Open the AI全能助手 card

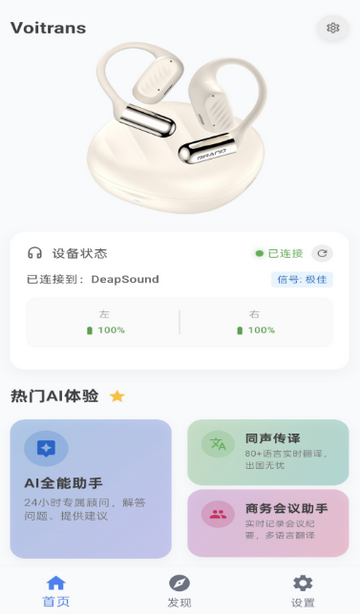90,489
